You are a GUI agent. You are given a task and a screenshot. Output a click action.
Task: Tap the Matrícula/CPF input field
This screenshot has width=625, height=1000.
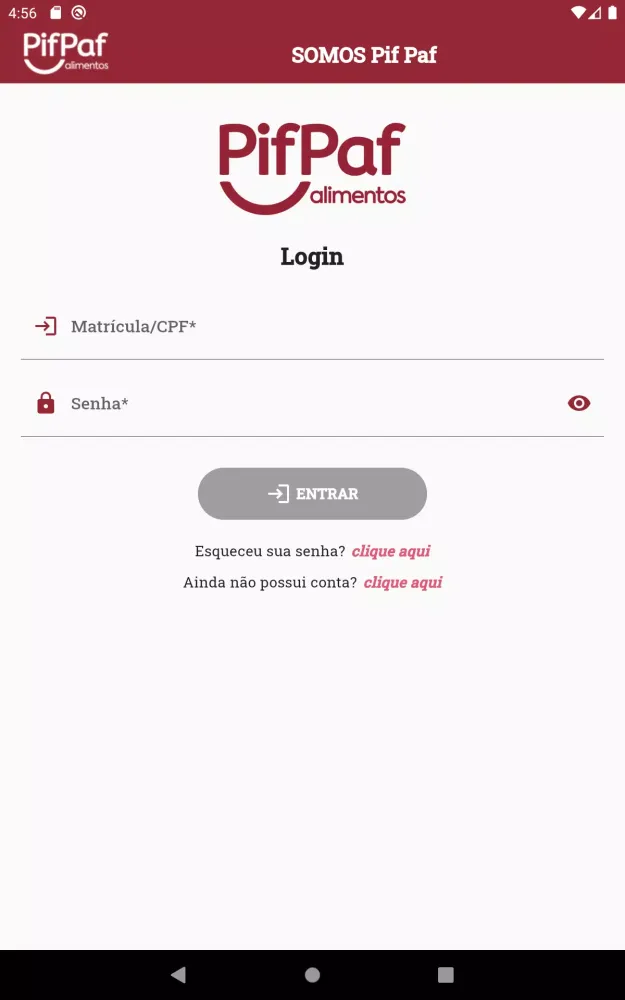pos(312,327)
